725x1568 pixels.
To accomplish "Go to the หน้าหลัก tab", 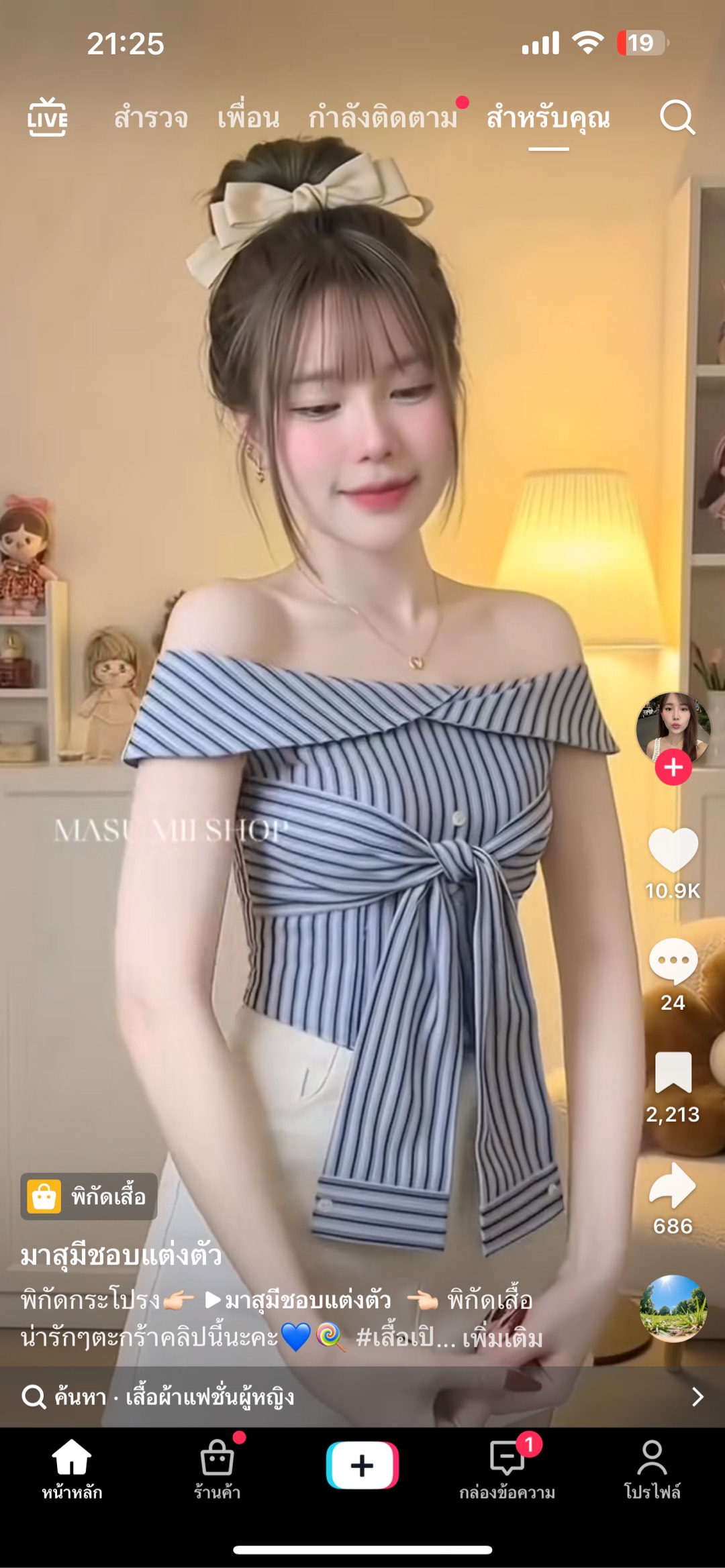I will (x=72, y=1469).
